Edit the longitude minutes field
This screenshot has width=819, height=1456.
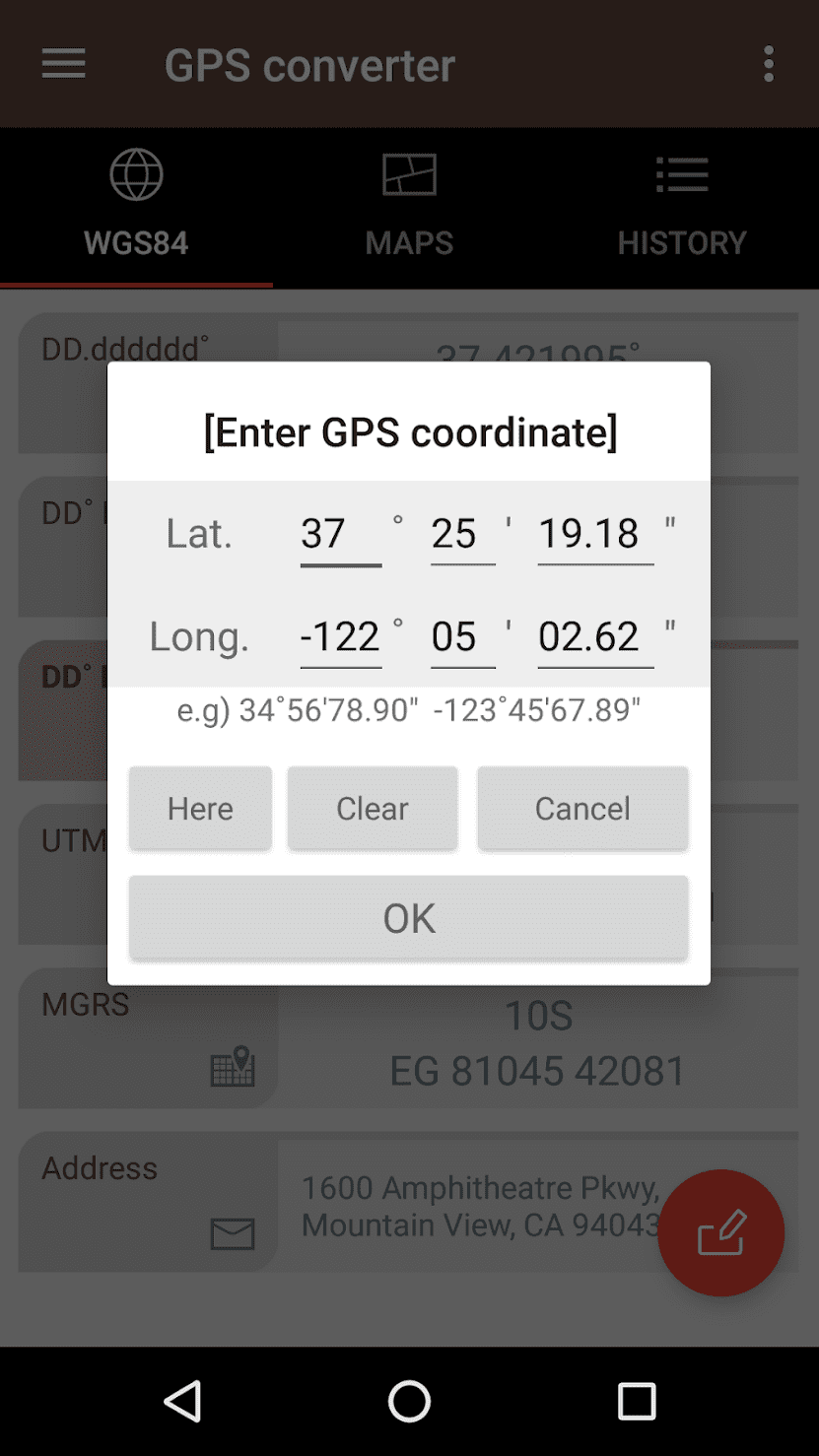[462, 637]
